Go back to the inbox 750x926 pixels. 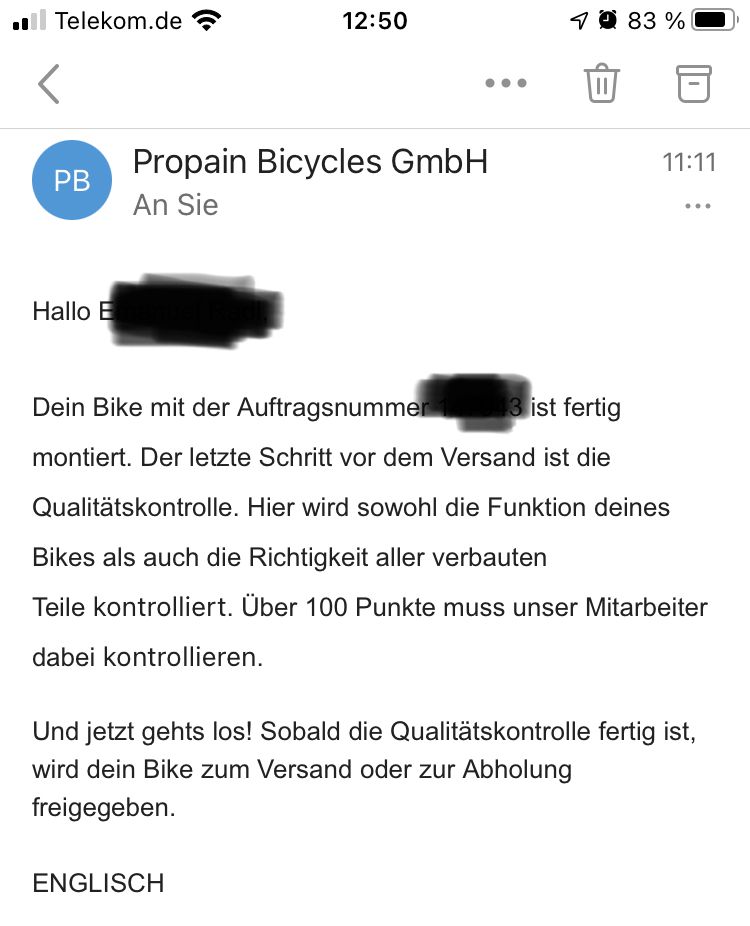pos(48,84)
